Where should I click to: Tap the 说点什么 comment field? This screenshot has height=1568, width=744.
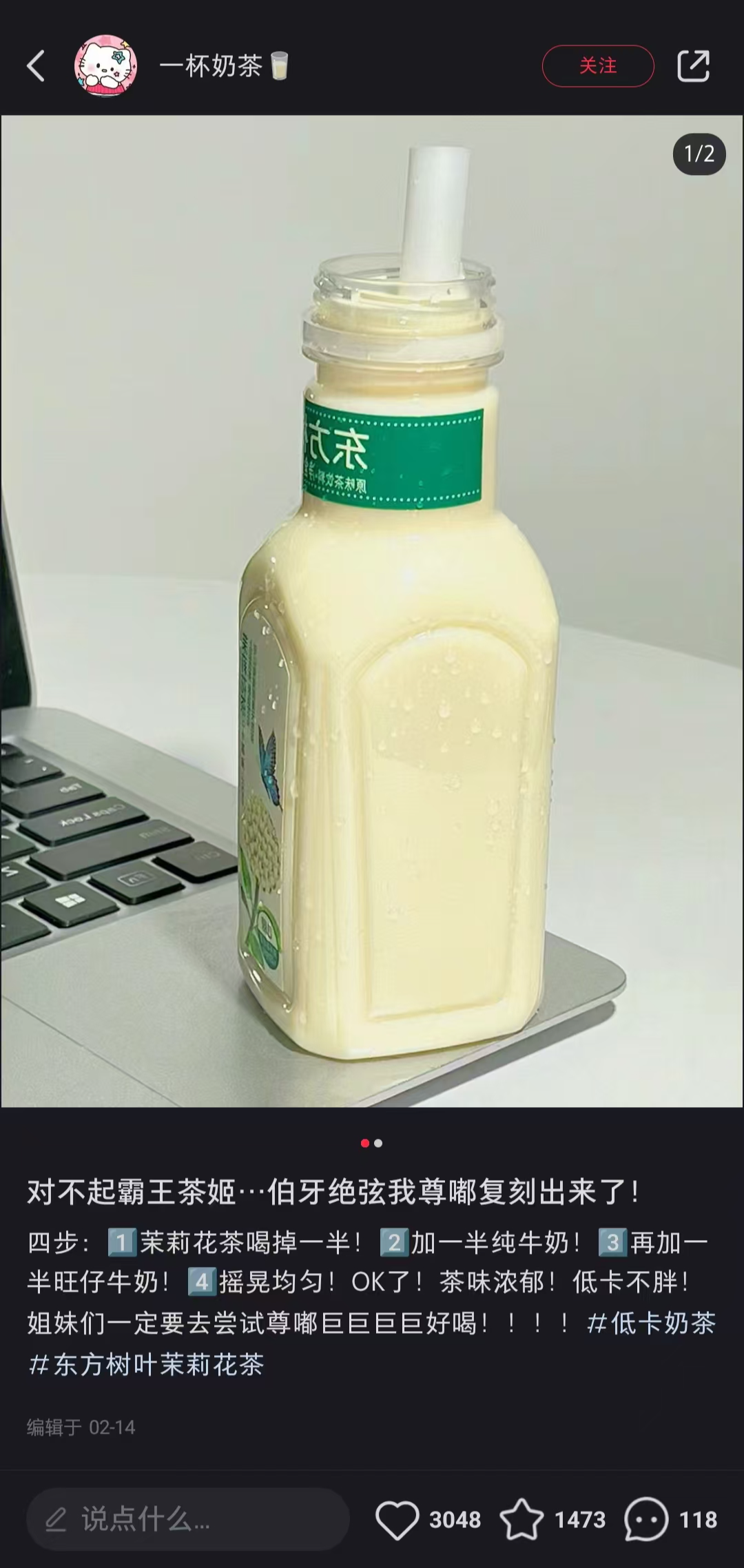pyautogui.click(x=187, y=1519)
